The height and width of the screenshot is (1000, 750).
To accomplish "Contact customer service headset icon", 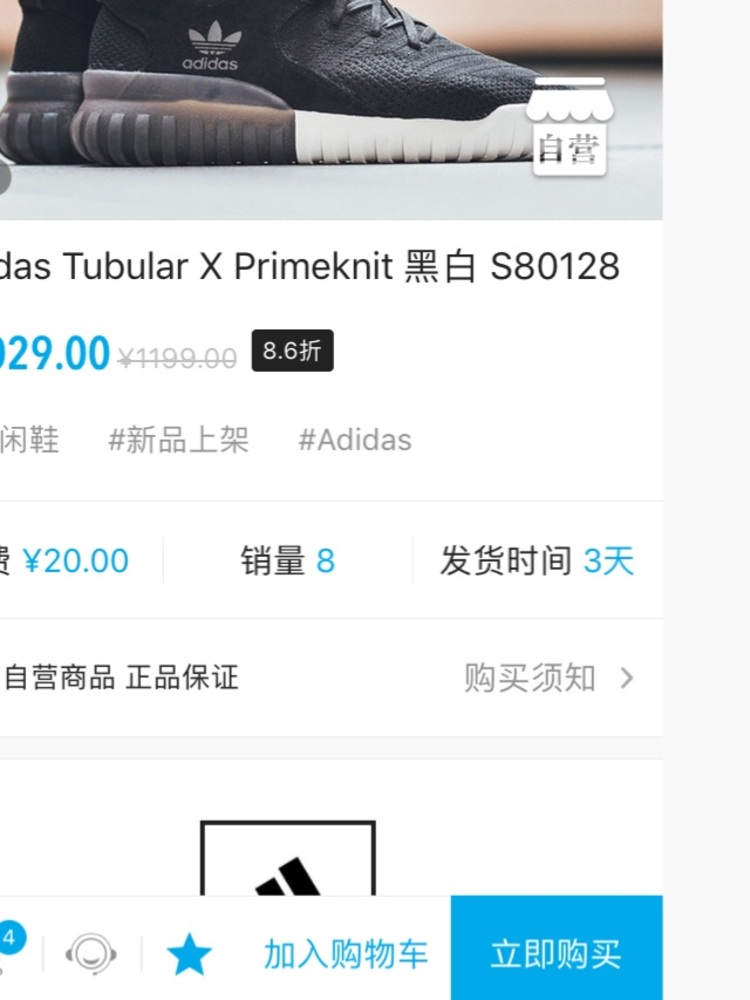I will 91,954.
